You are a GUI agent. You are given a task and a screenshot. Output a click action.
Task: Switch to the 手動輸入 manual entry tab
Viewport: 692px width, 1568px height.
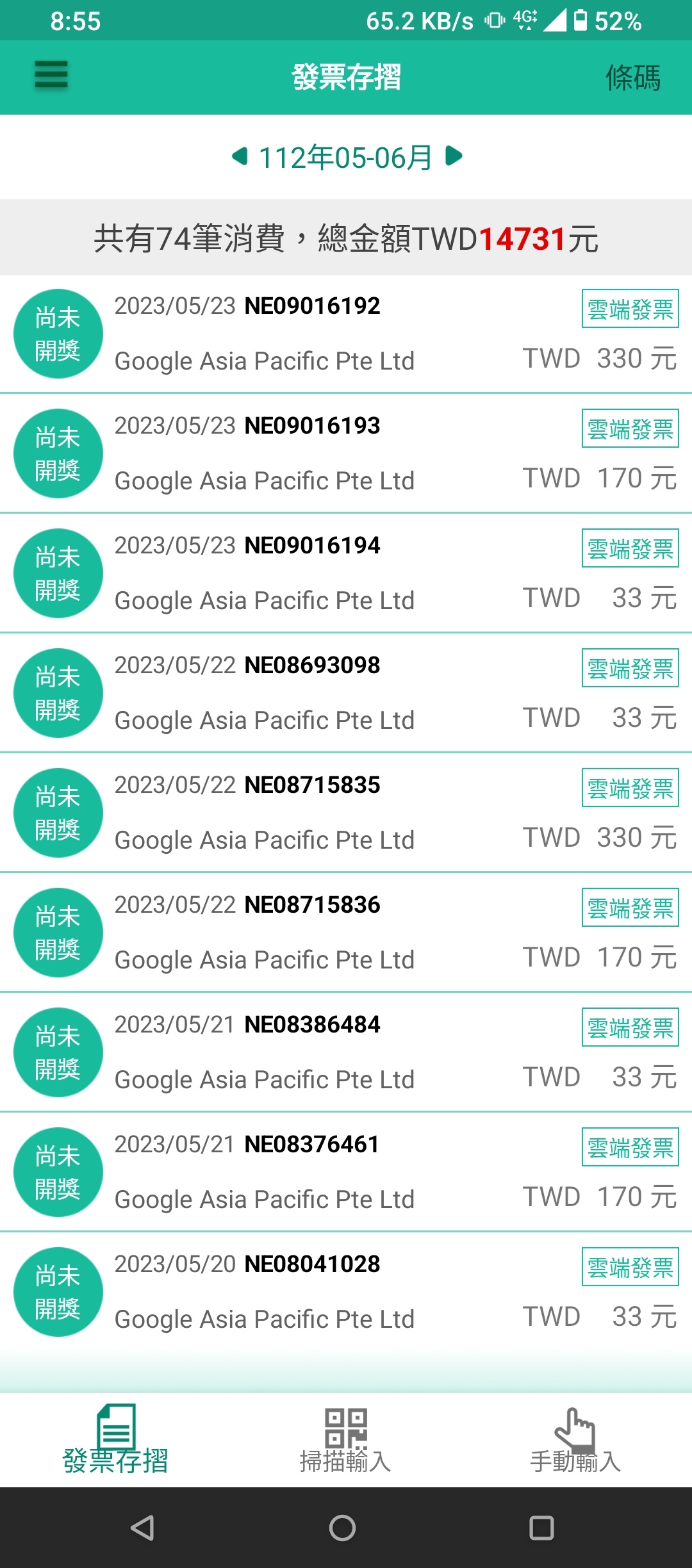pyautogui.click(x=575, y=1440)
